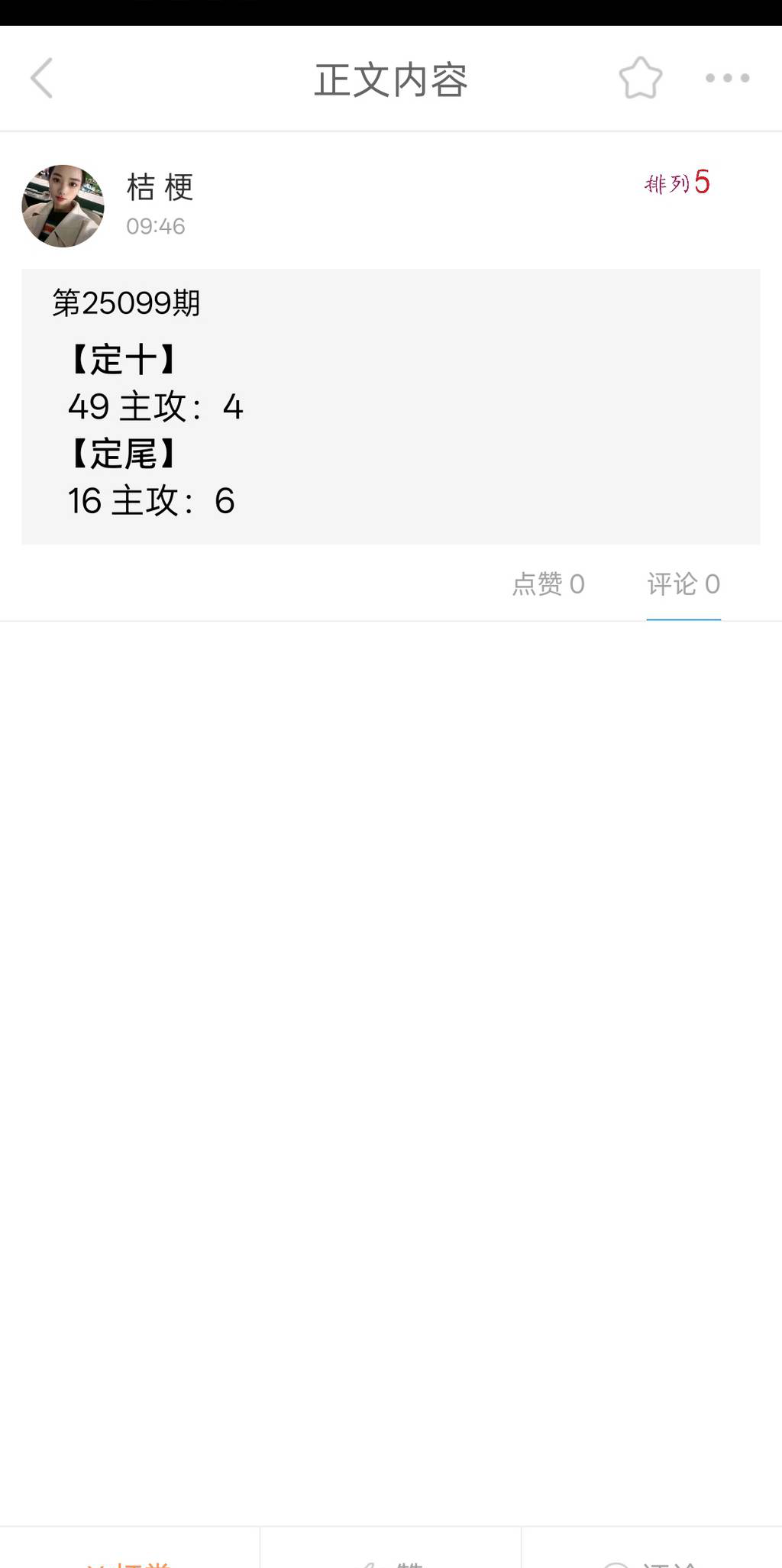The height and width of the screenshot is (1568, 782).
Task: Click the line reading 16 主攻：6
Action: 151,501
